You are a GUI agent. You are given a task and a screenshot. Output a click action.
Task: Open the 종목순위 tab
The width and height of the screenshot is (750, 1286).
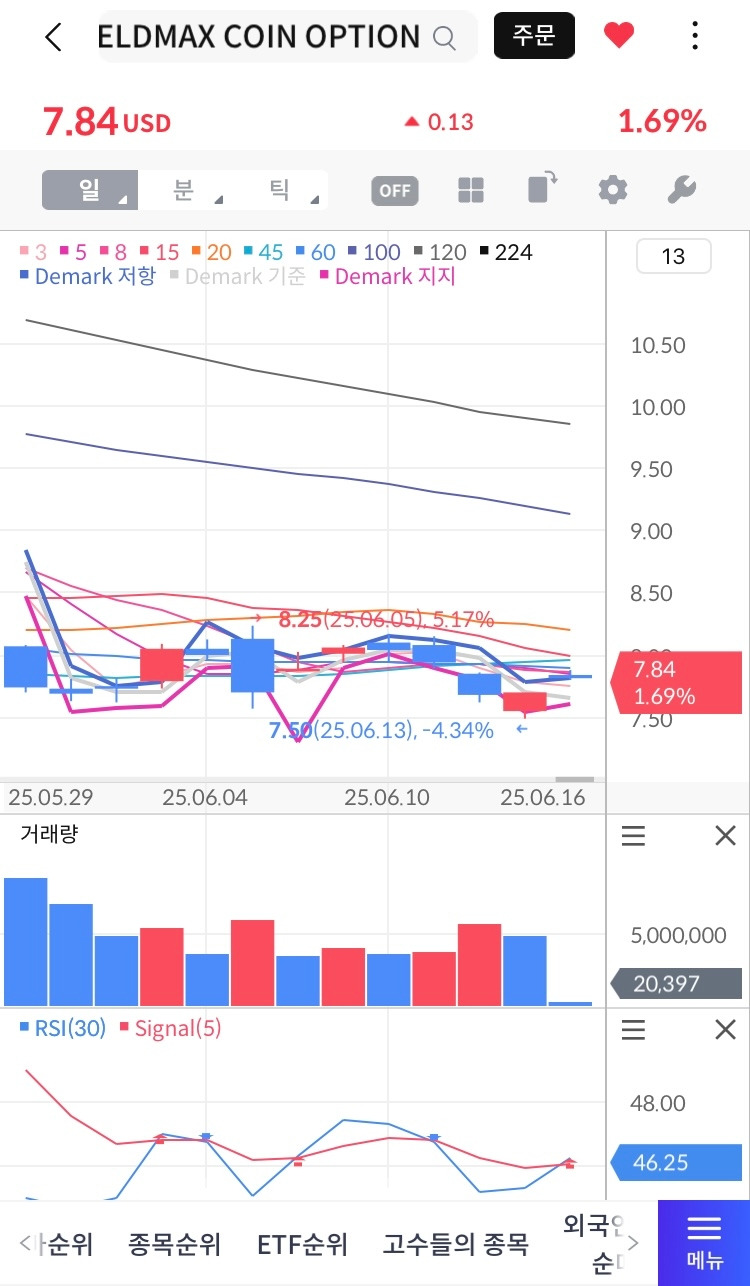click(174, 1245)
